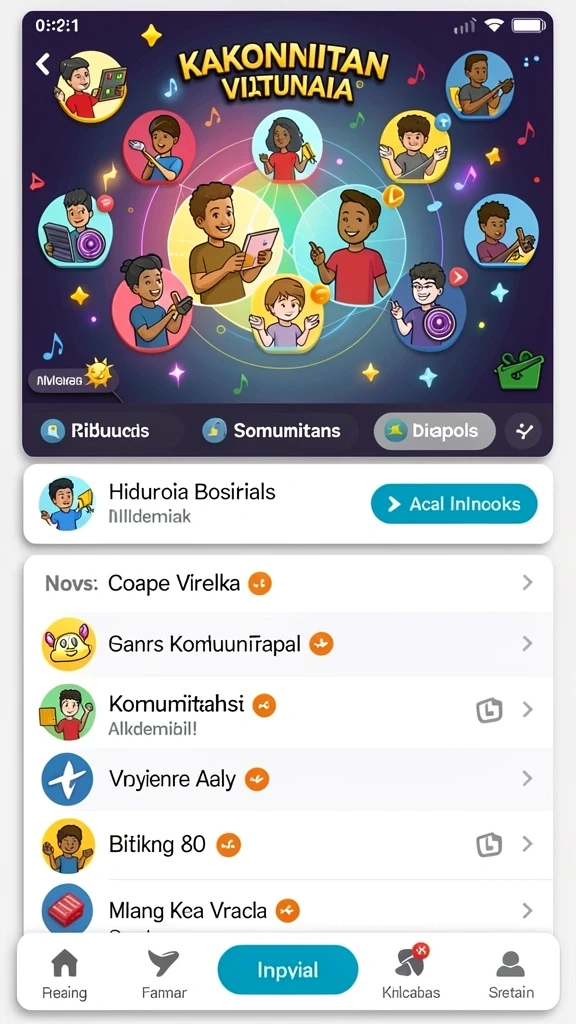Switch to the Somumitans chip
The image size is (576, 1024).
click(x=271, y=431)
